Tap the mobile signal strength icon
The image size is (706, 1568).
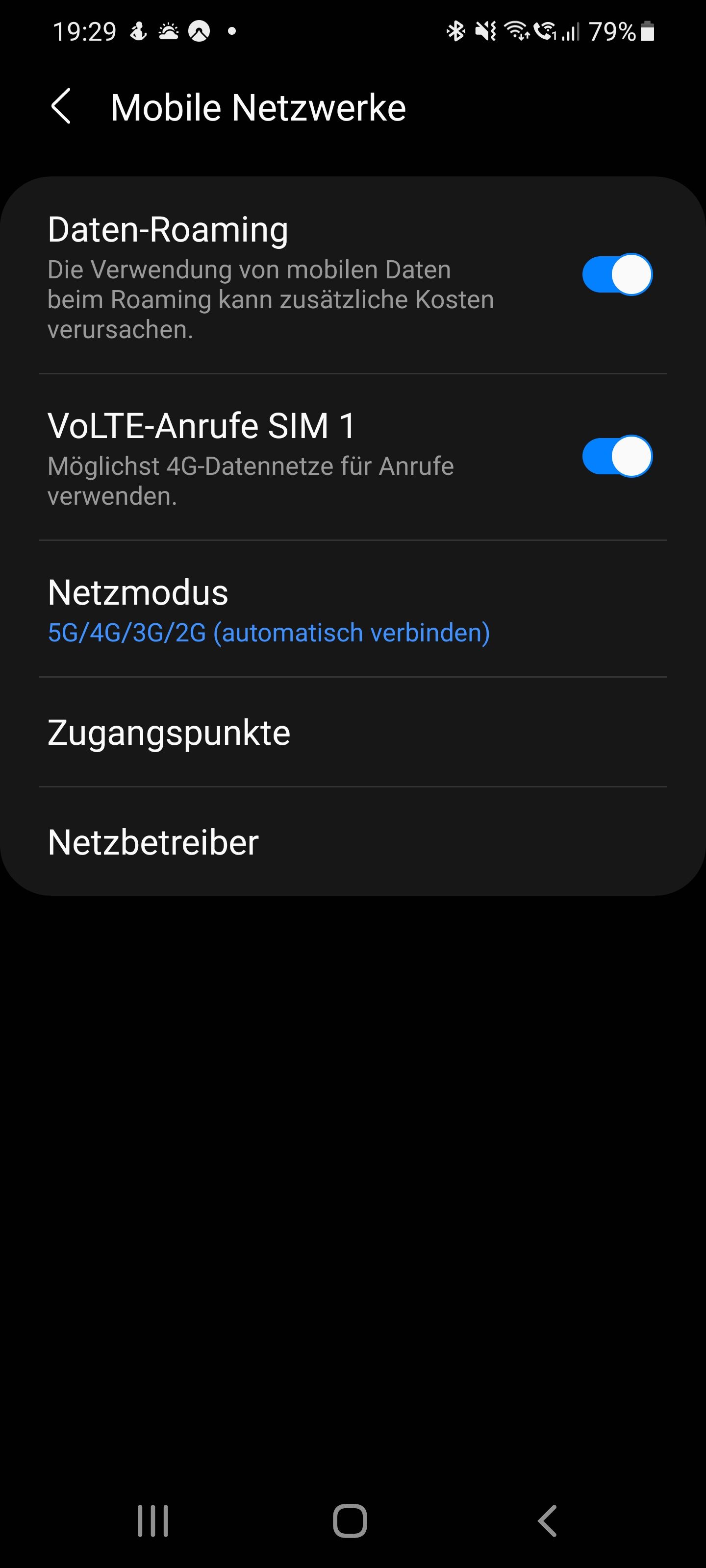coord(571,32)
